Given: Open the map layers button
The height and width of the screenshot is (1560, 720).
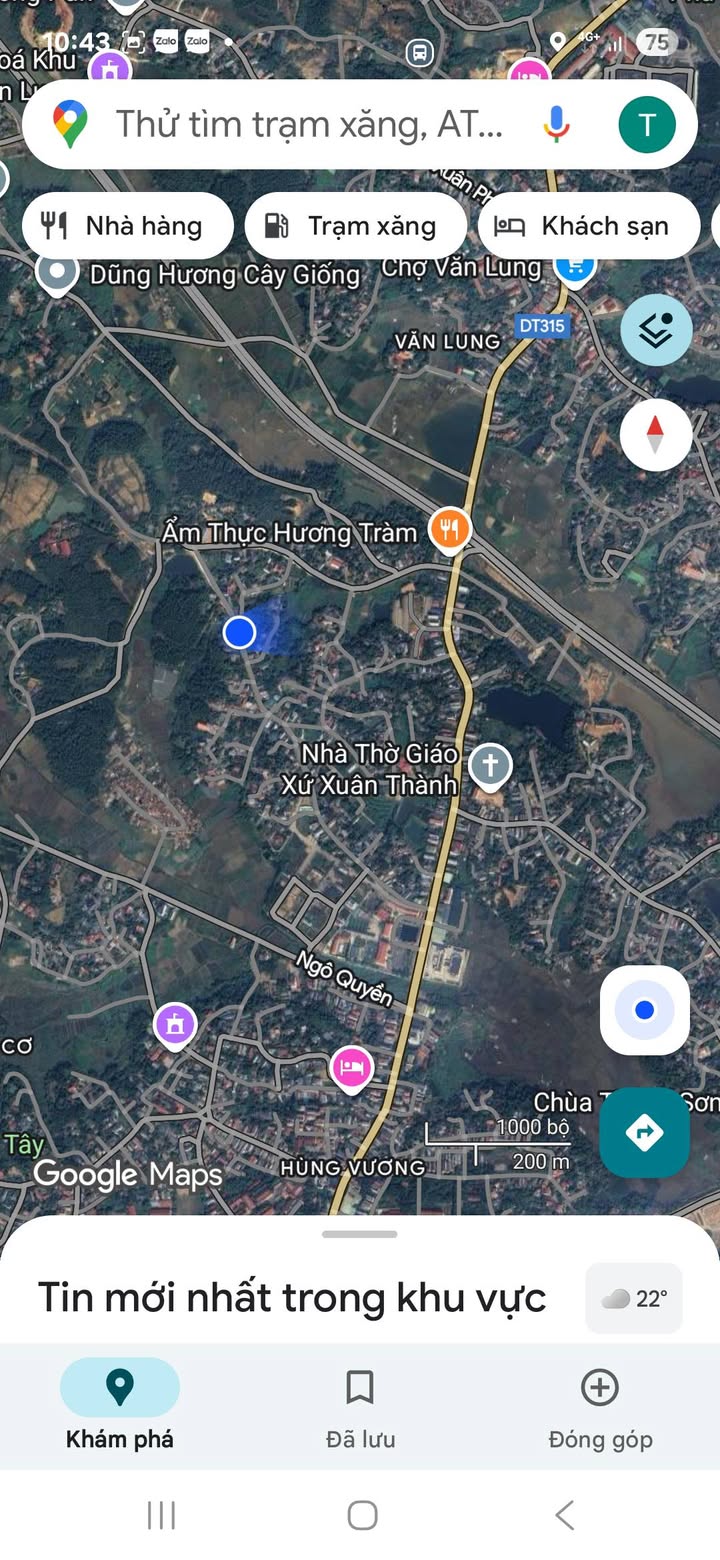Looking at the screenshot, I should pos(656,330).
